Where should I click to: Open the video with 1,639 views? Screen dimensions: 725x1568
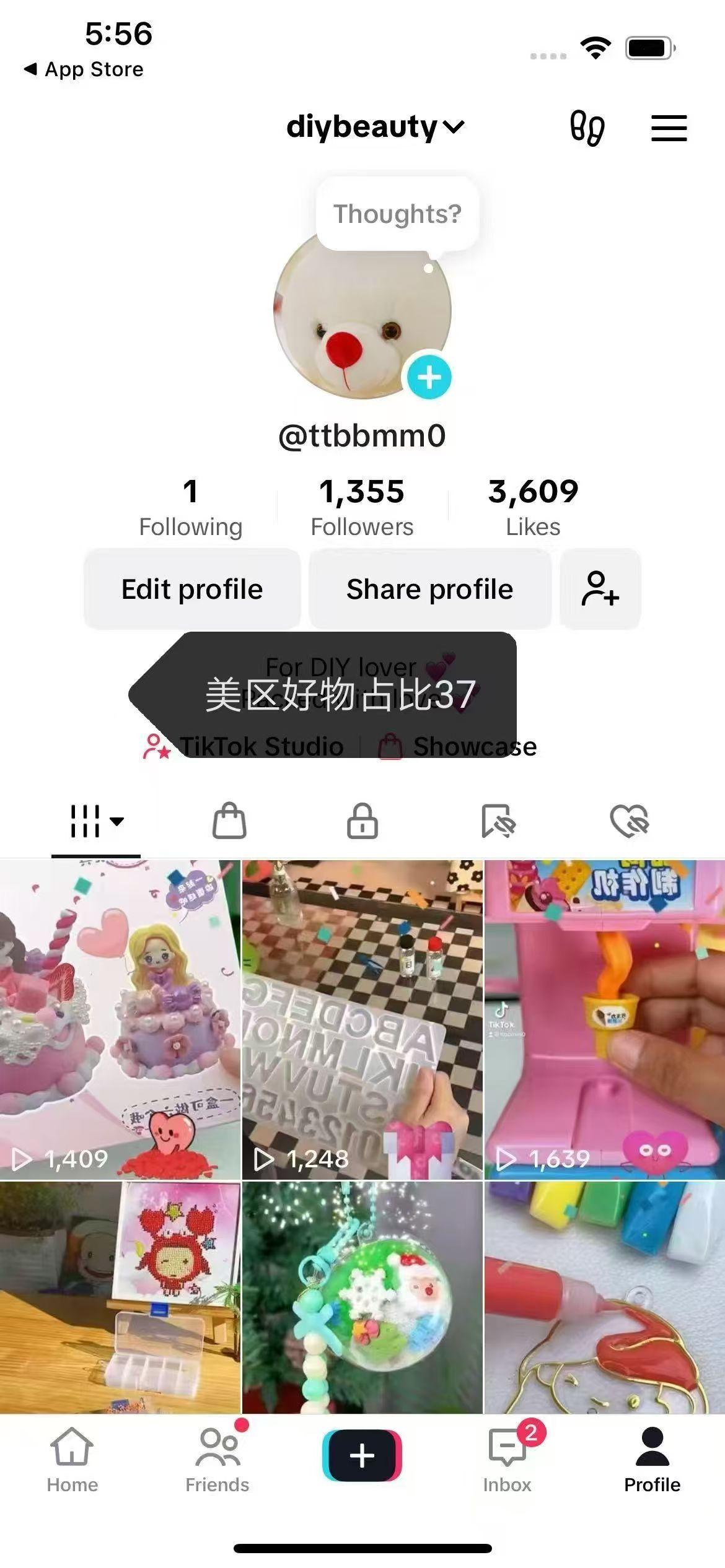pyautogui.click(x=604, y=1019)
